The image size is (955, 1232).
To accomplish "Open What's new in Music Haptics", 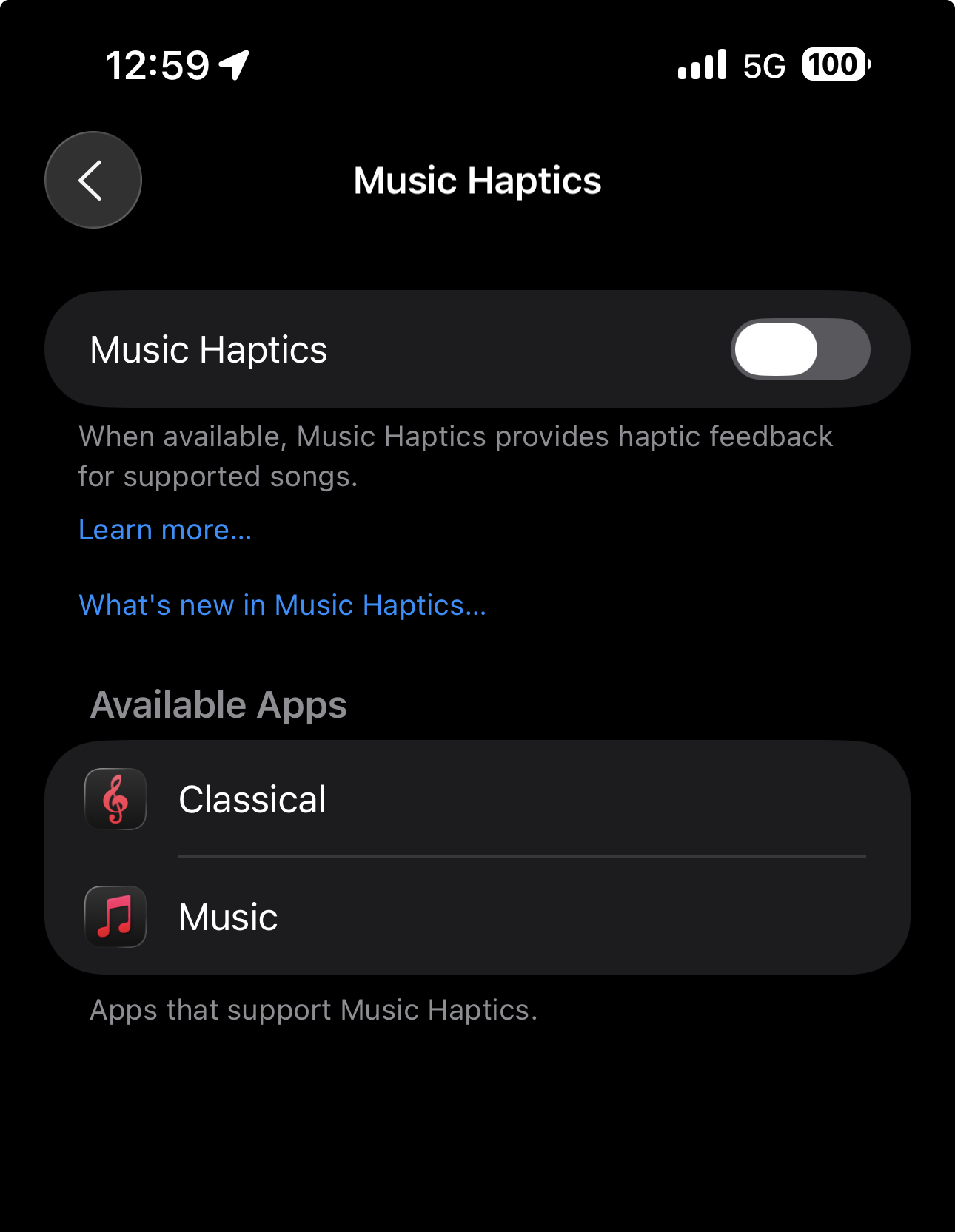I will point(282,605).
